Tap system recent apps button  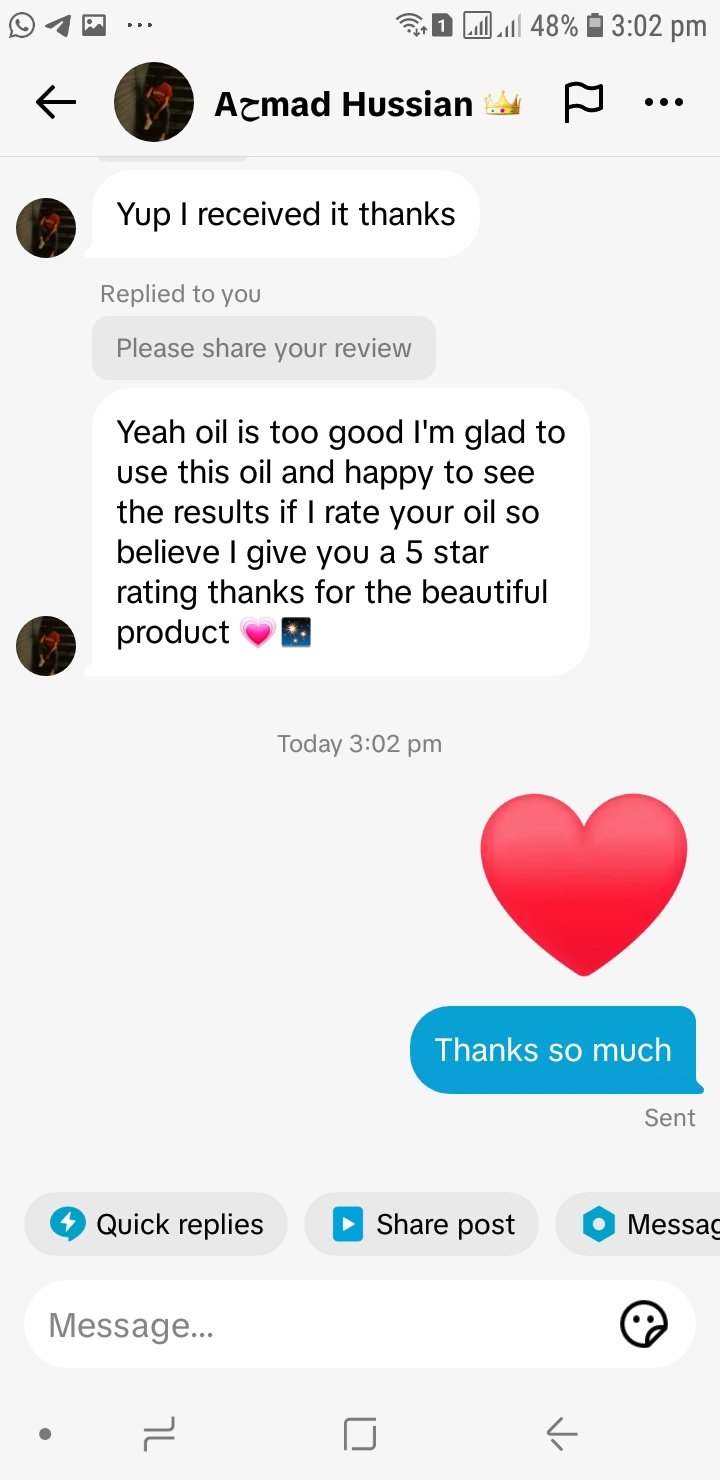click(x=159, y=1435)
